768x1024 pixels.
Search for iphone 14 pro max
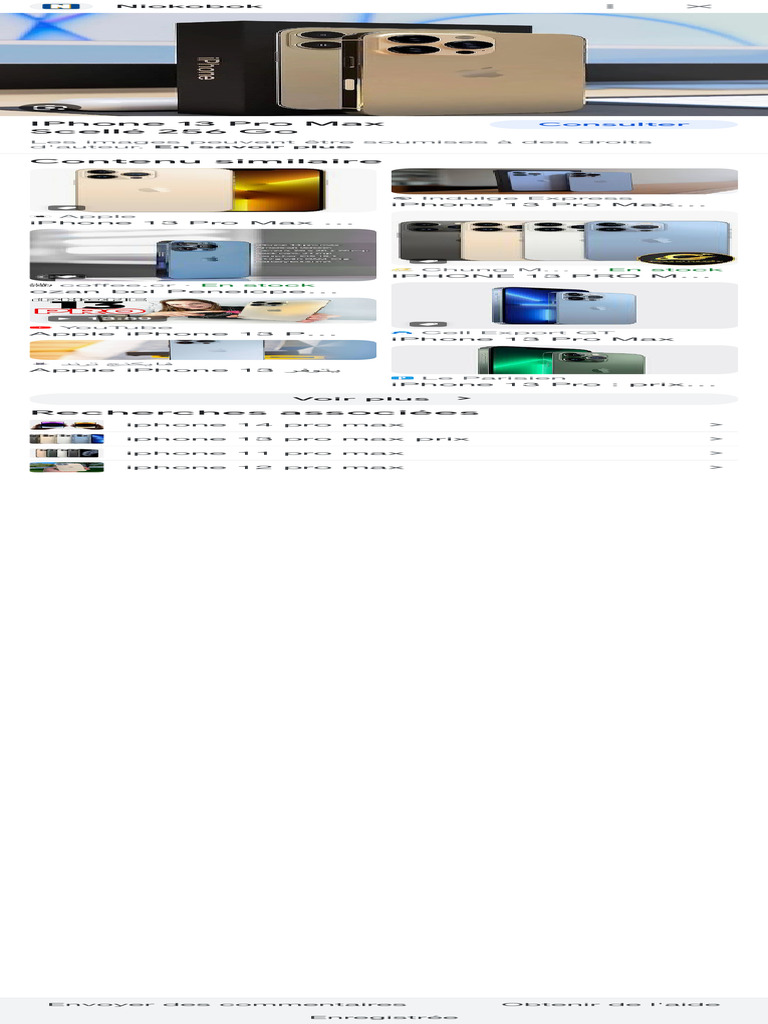point(384,425)
